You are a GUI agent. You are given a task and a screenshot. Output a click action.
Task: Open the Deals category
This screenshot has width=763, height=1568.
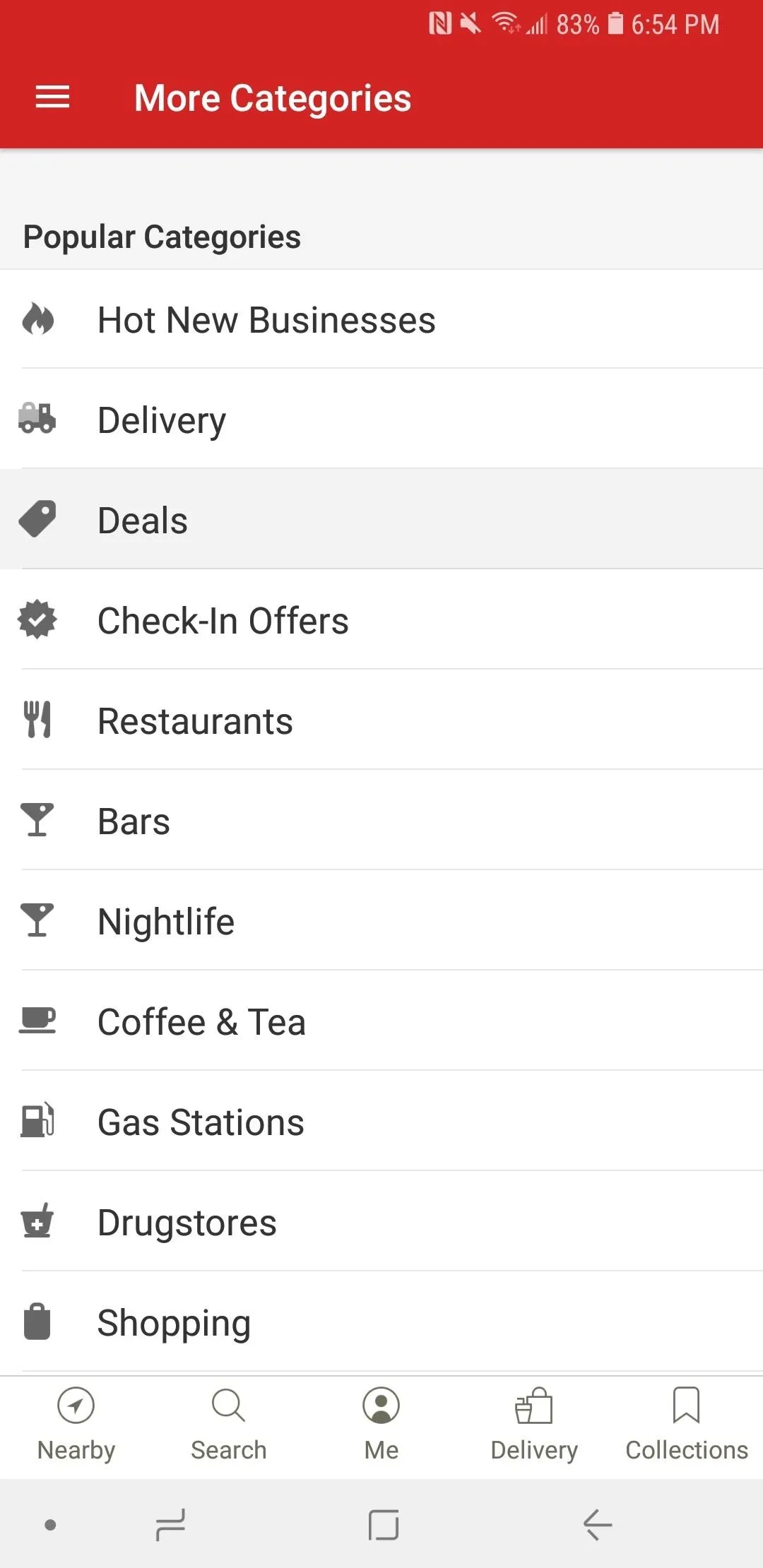tap(381, 519)
